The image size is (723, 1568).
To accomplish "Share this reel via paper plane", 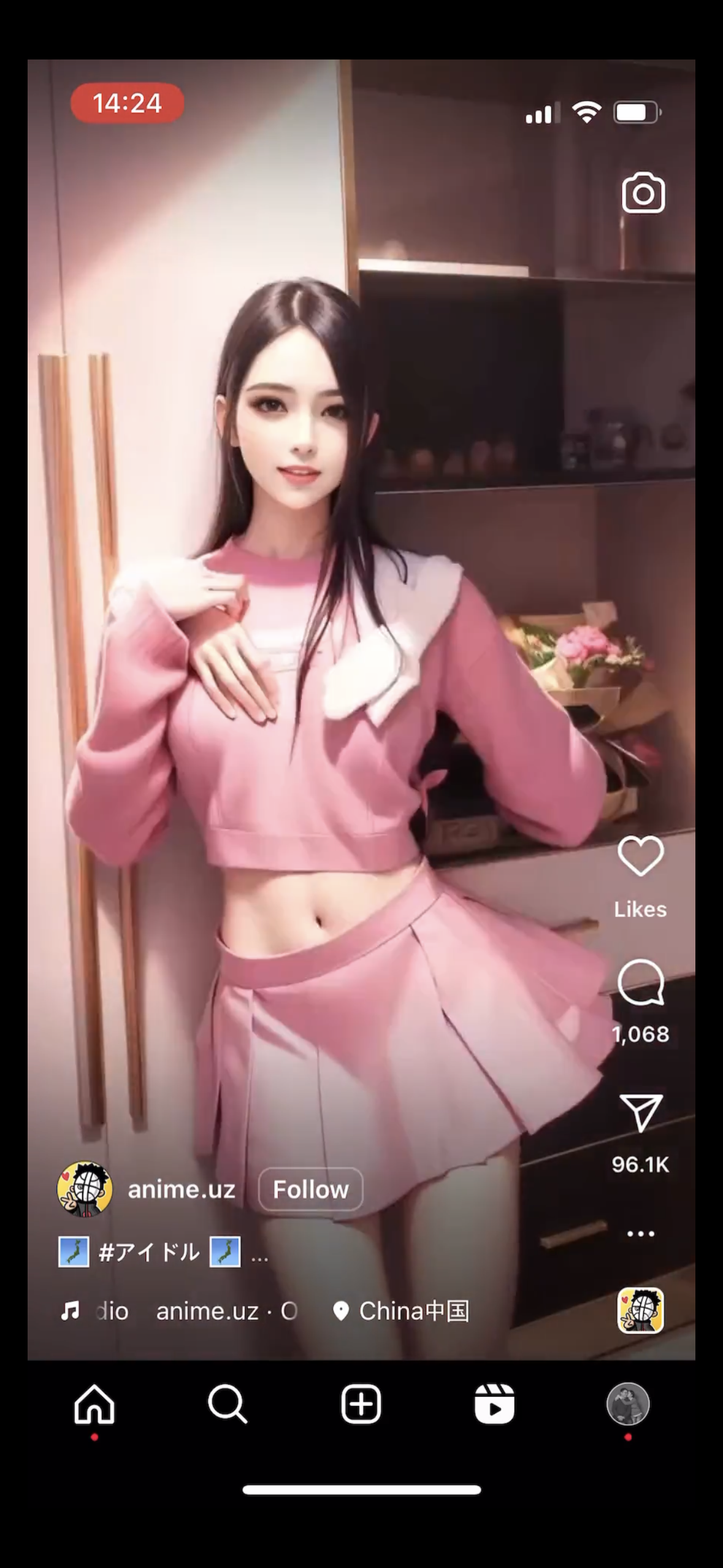I will click(641, 1112).
